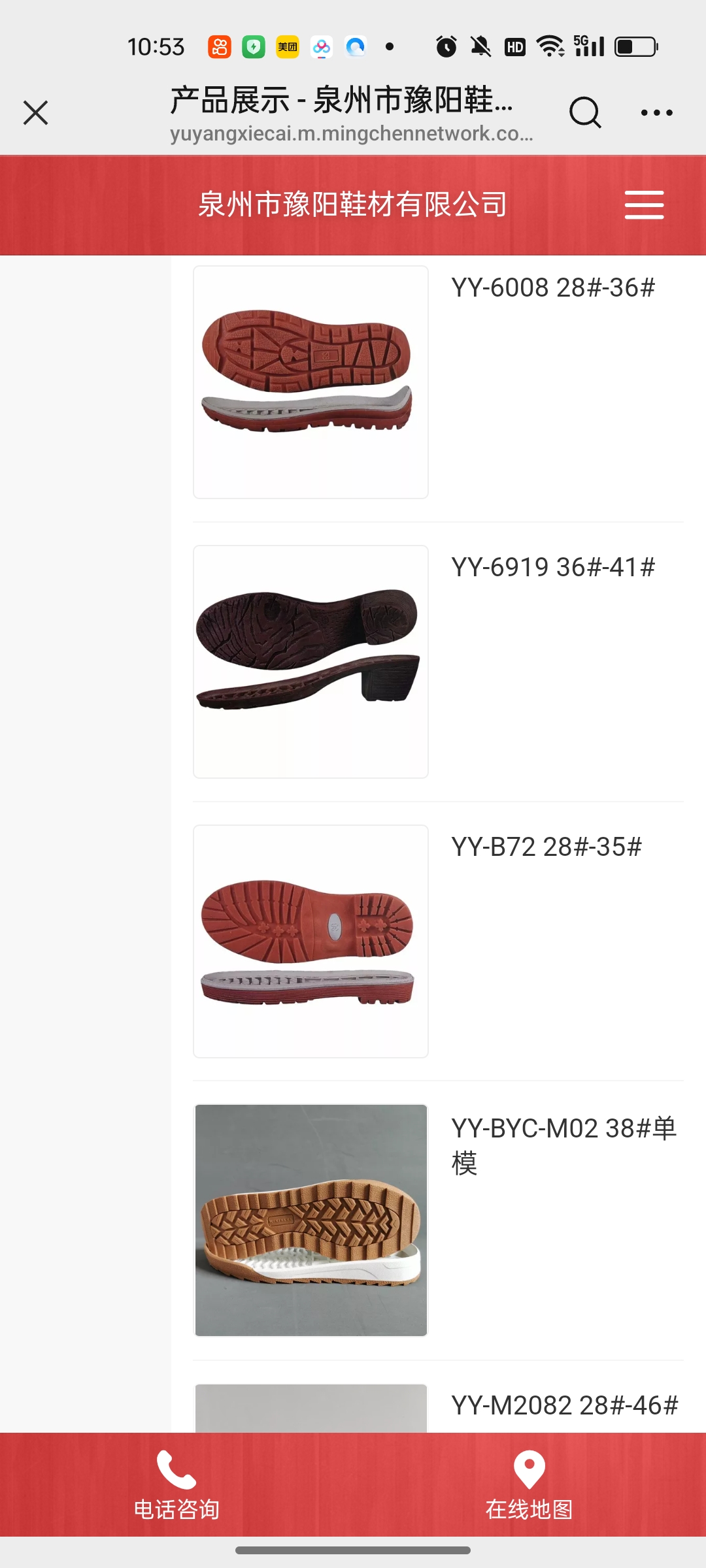Image resolution: width=706 pixels, height=1568 pixels.
Task: Open product YY-6008 28#-36# image
Action: click(311, 382)
